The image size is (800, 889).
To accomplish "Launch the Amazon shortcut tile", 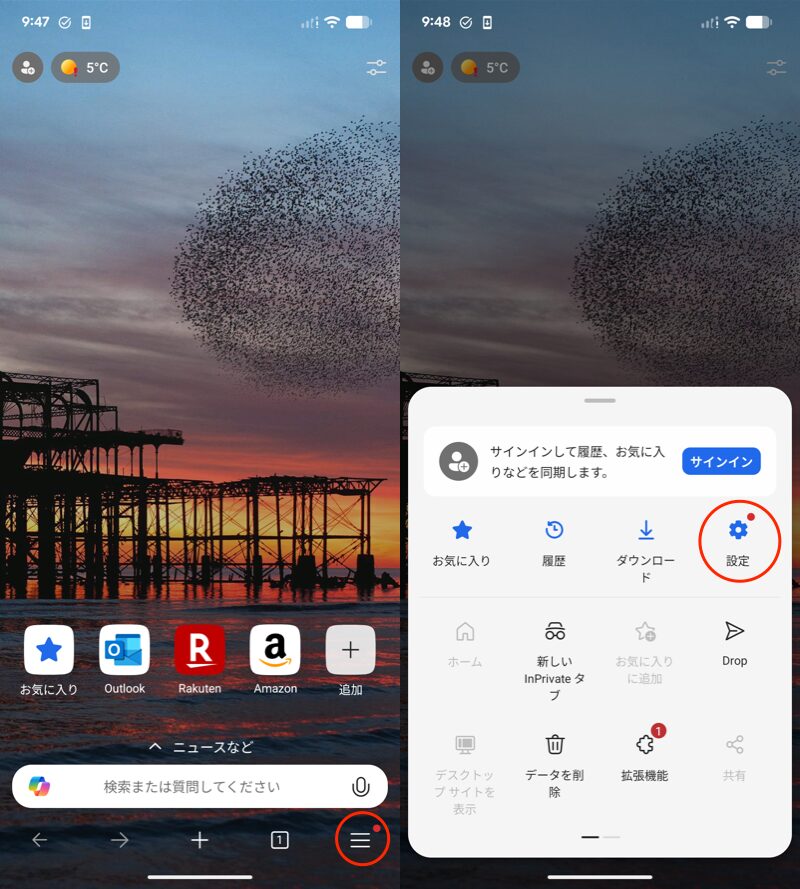I will [x=275, y=651].
